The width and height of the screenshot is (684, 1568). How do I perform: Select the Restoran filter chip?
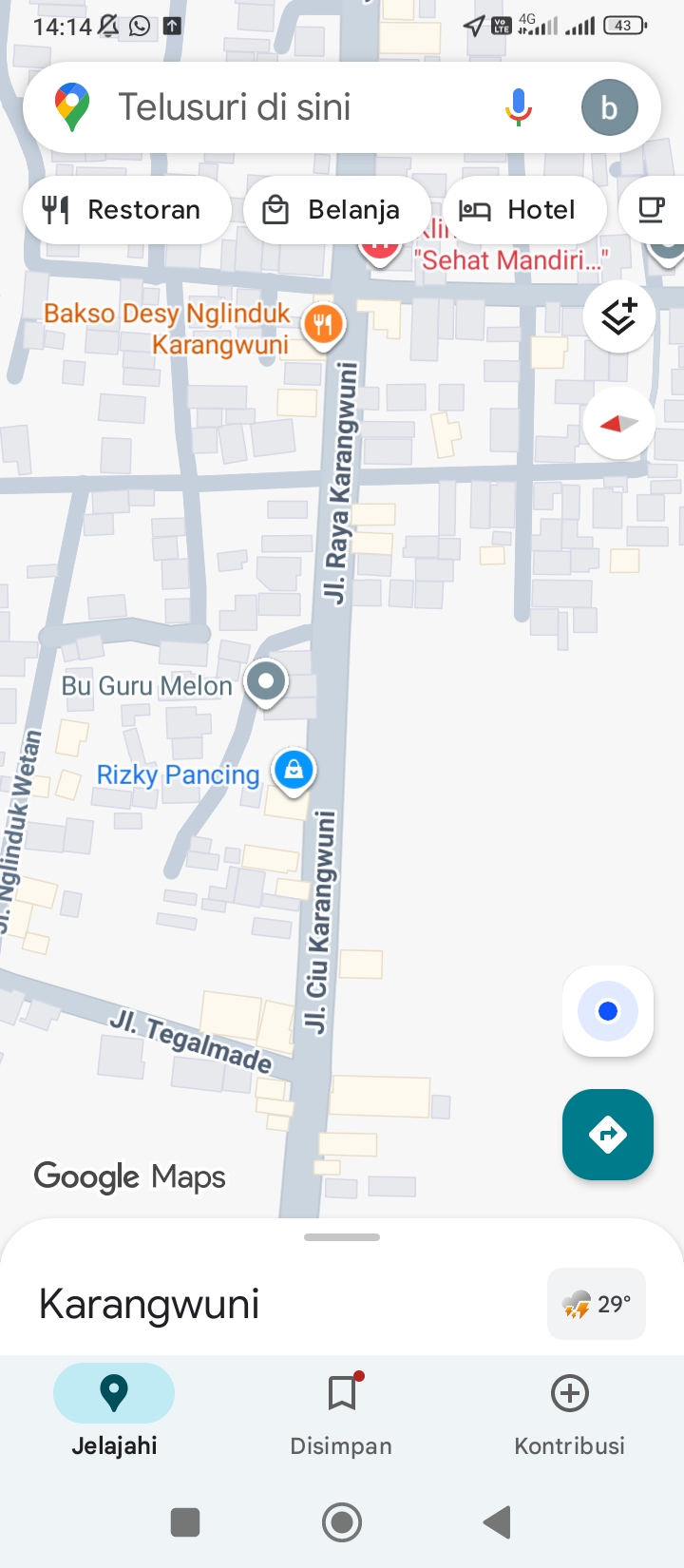(x=126, y=209)
